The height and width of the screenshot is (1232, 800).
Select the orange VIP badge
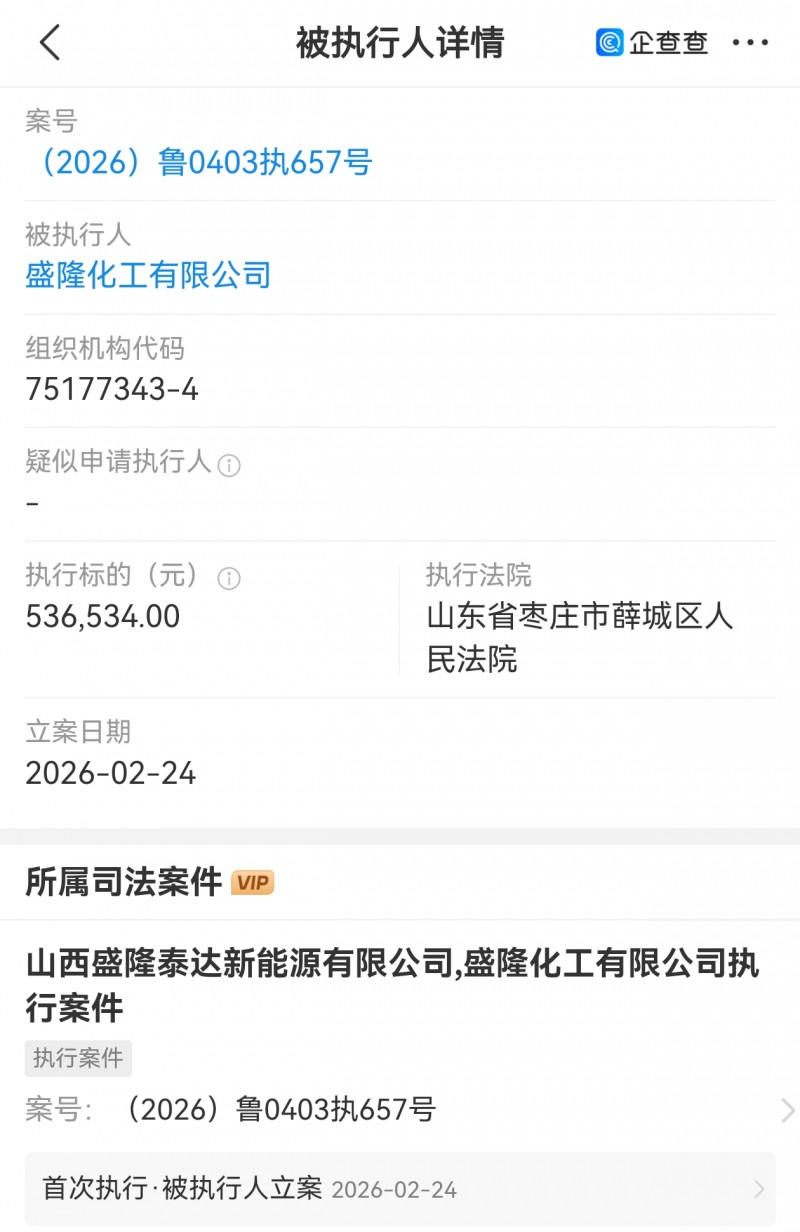[x=252, y=882]
